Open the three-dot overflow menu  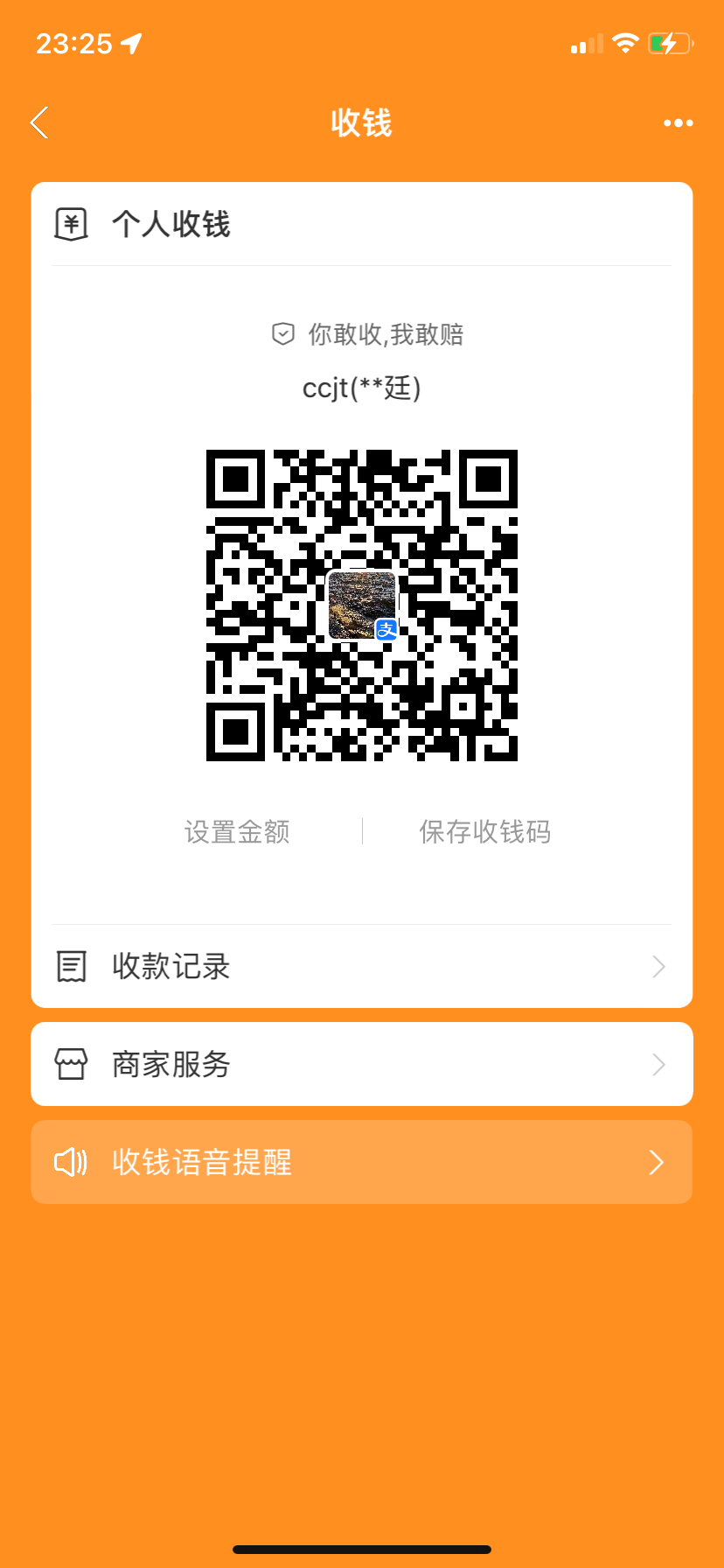coord(678,123)
